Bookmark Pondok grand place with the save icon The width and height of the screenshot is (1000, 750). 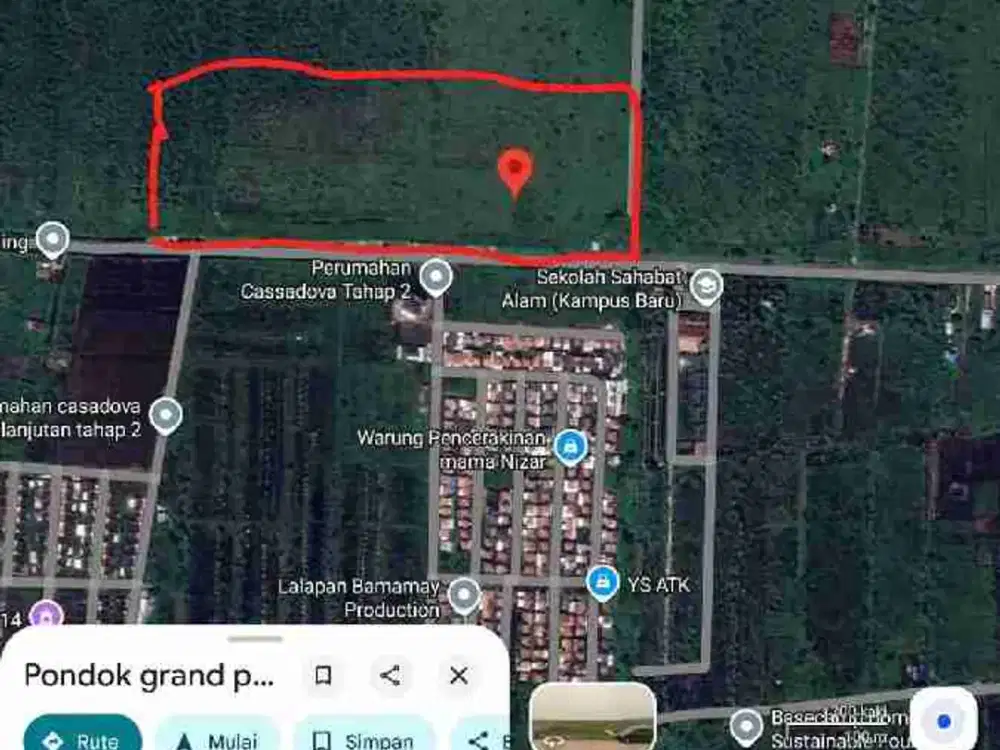(x=323, y=676)
